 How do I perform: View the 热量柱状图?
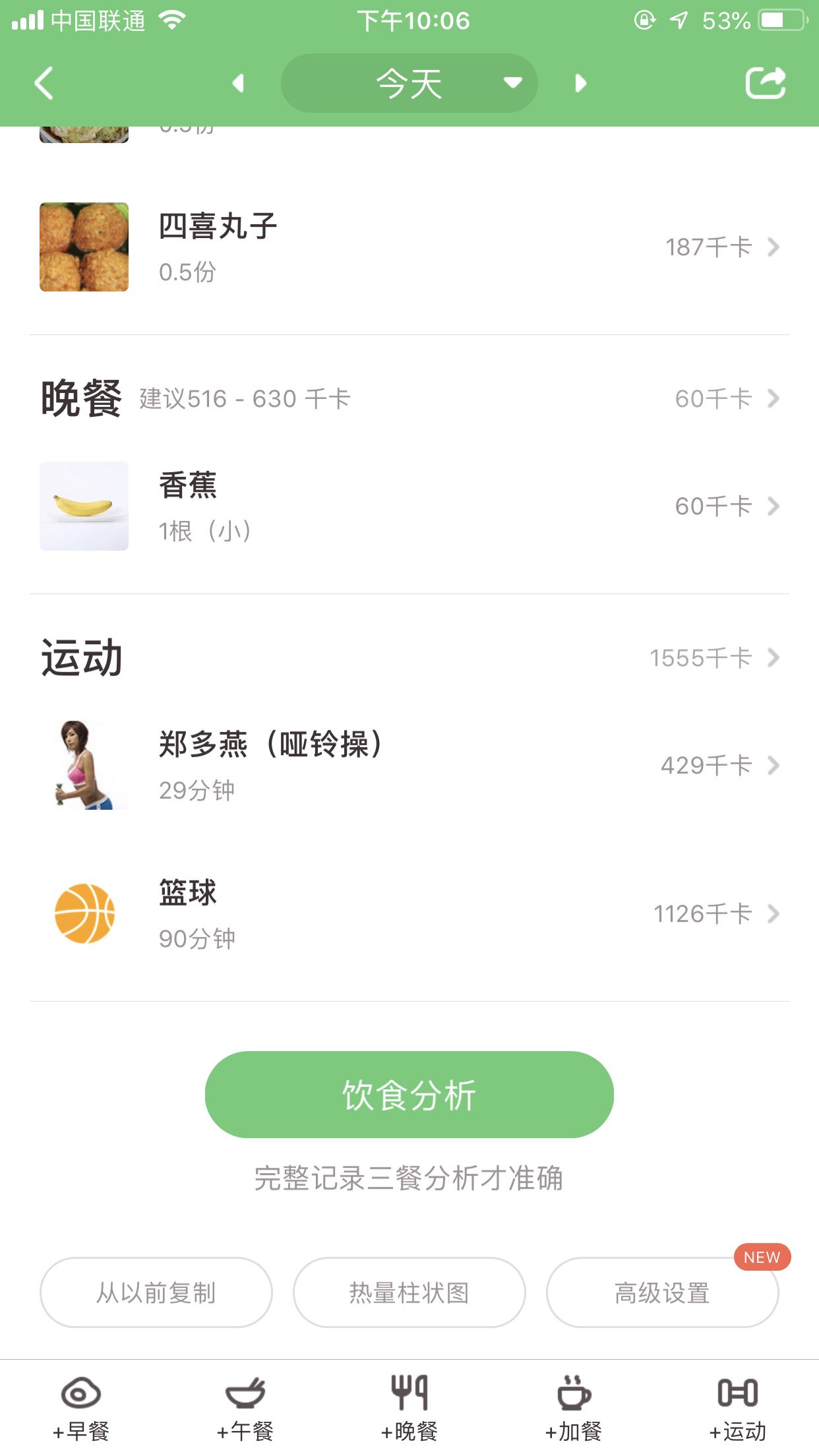tap(409, 1292)
